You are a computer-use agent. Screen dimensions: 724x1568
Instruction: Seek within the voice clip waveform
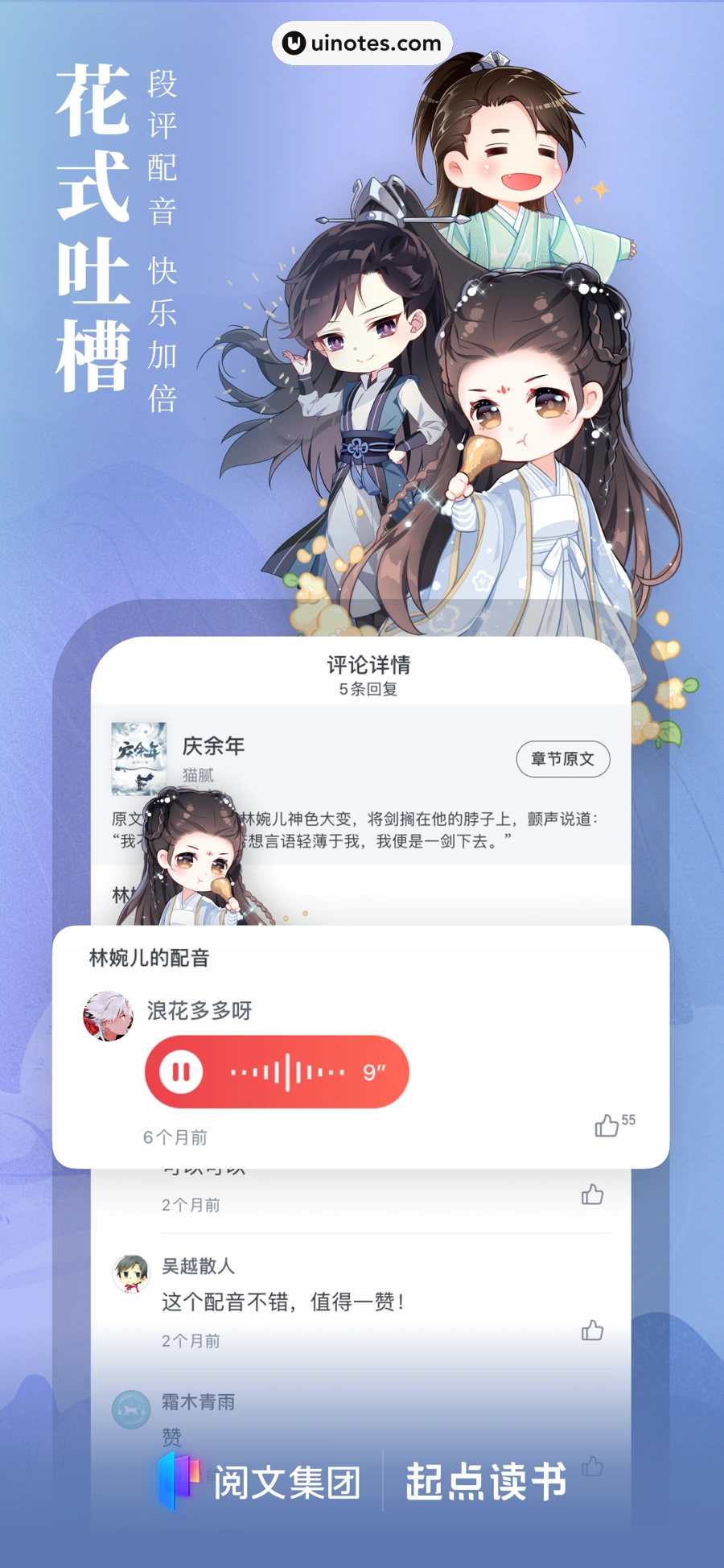click(x=290, y=1071)
